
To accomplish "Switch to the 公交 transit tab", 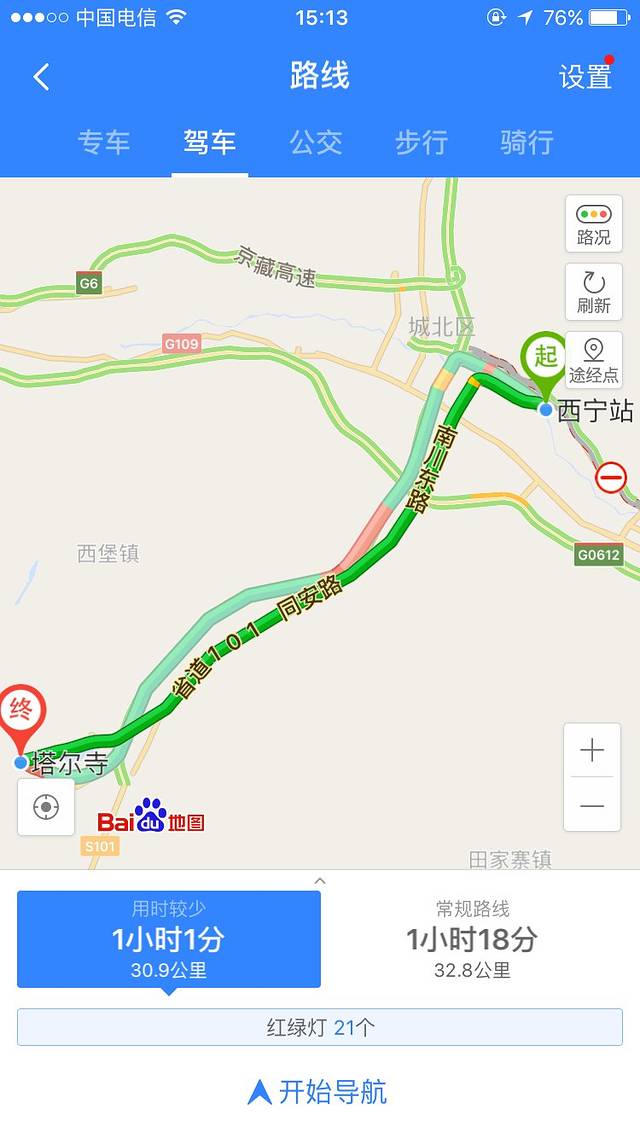I will 316,143.
